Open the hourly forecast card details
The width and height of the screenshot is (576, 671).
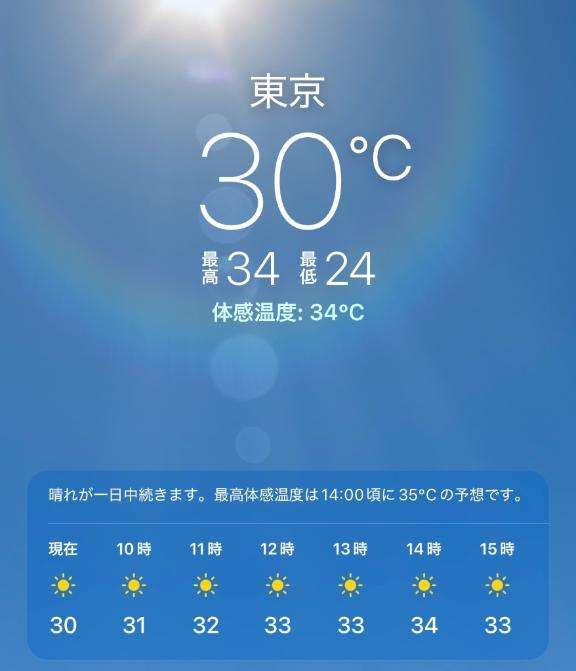point(288,565)
